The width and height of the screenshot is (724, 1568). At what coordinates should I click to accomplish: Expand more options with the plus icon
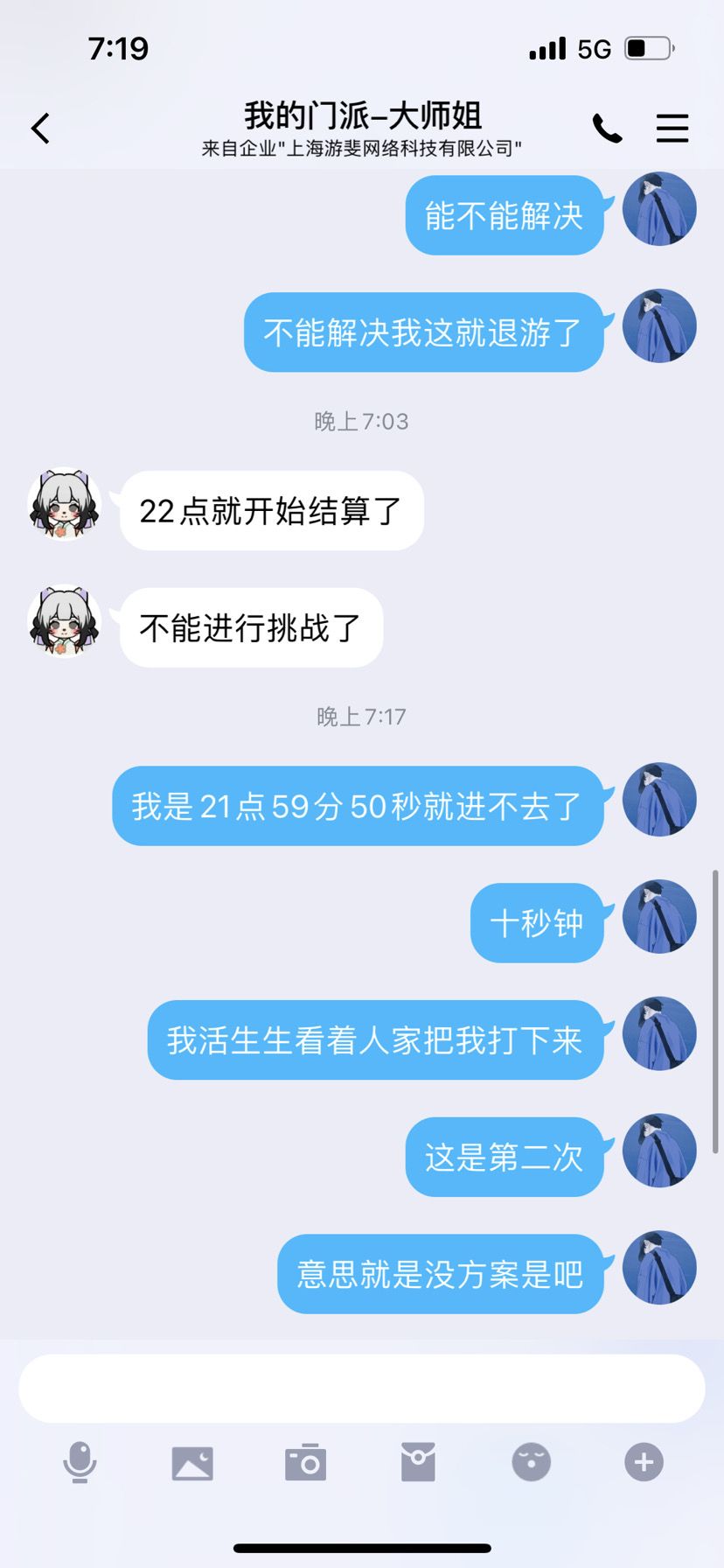click(x=644, y=1462)
